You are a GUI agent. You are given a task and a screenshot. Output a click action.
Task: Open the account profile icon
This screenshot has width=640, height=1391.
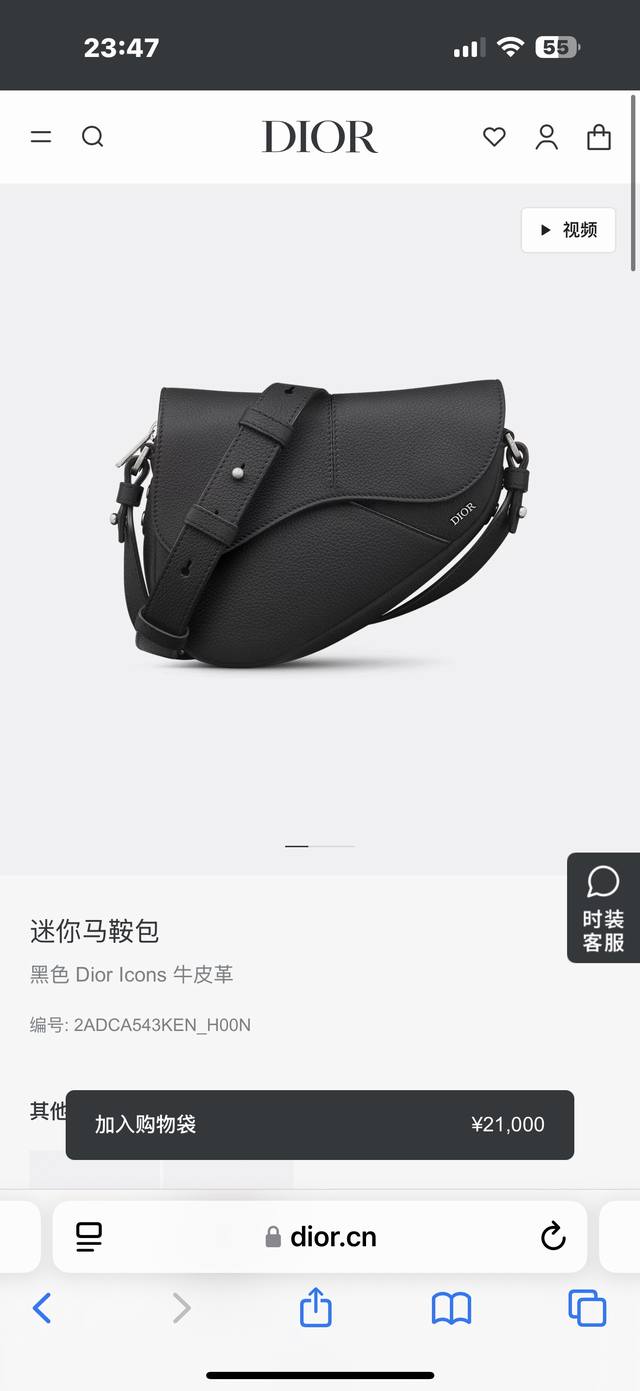[546, 137]
